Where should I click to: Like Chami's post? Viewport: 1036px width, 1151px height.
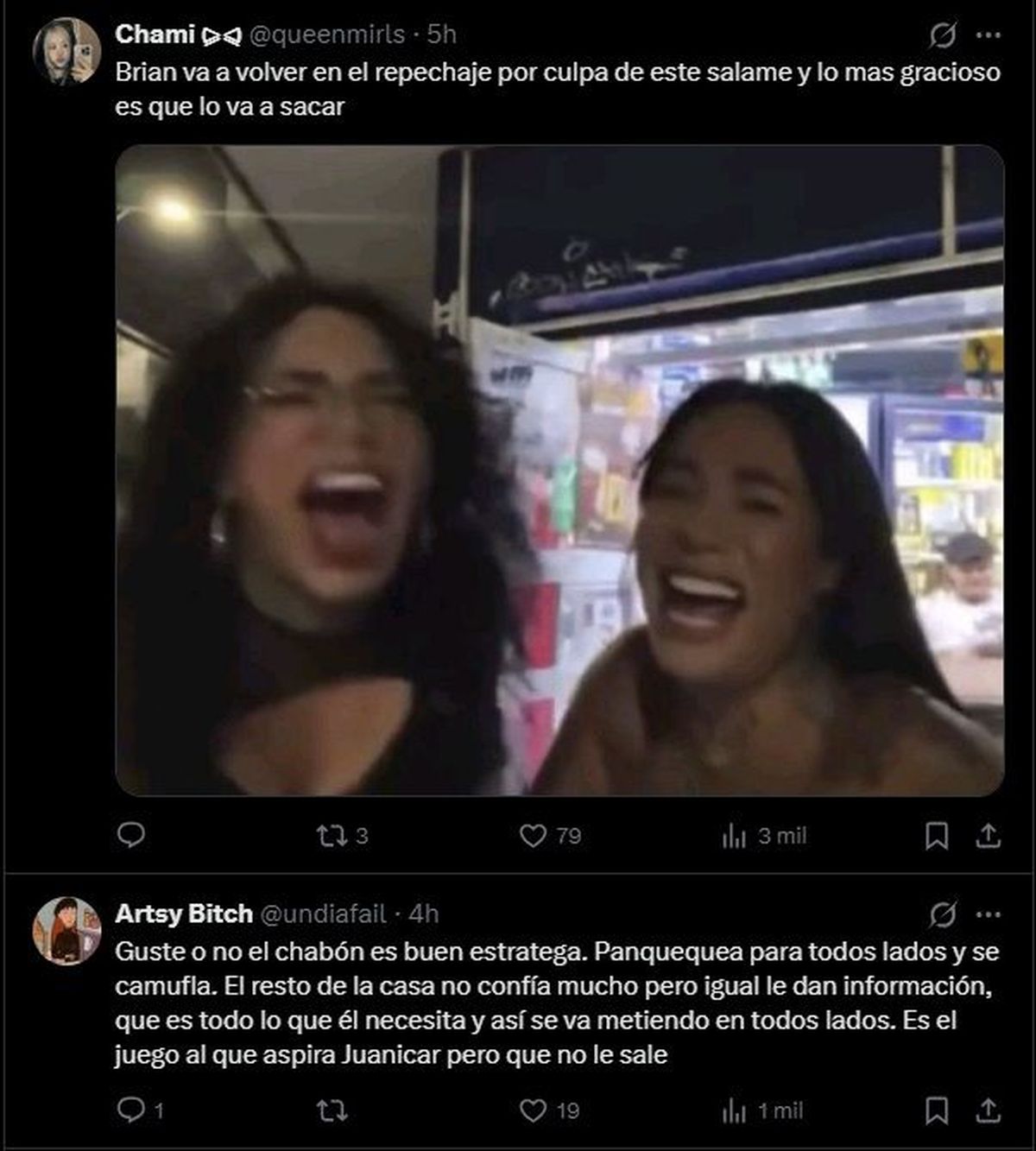(534, 835)
